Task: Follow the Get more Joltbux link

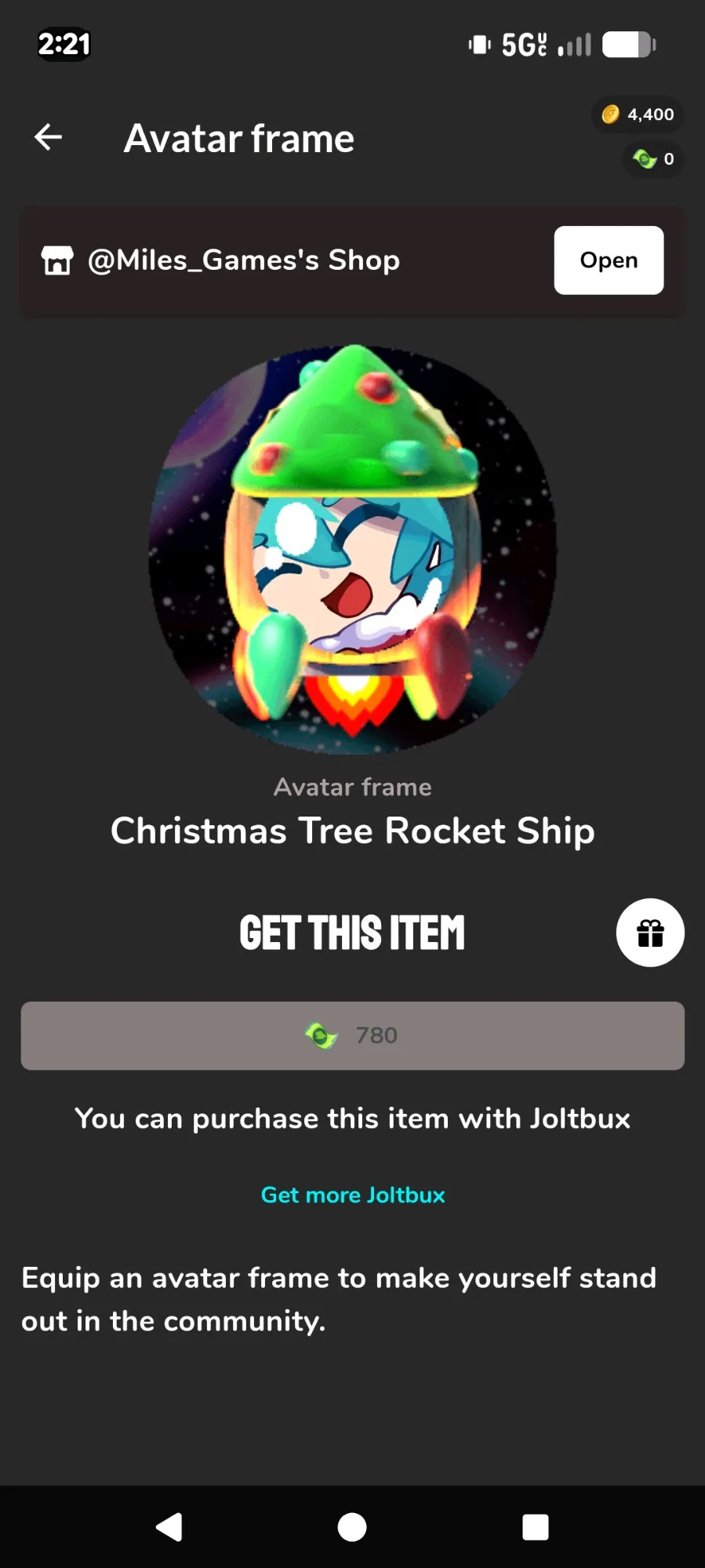Action: tap(352, 1195)
